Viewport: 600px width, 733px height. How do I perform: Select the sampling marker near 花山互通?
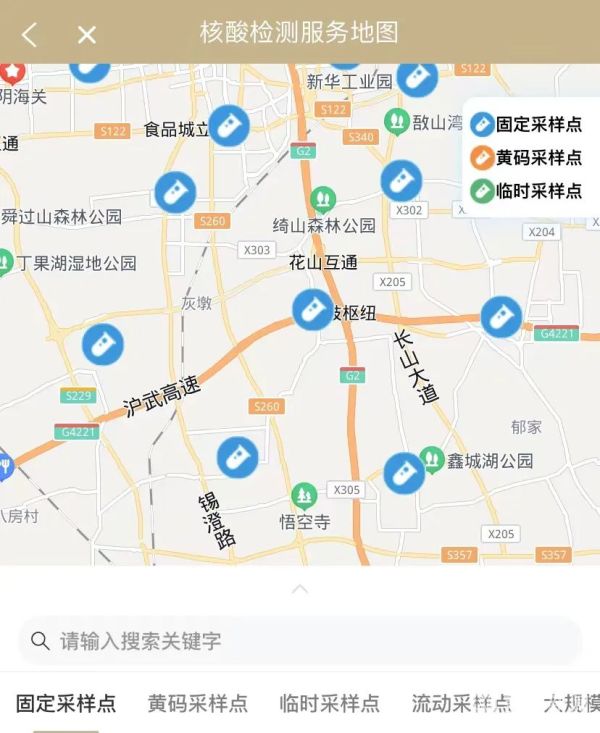[312, 310]
